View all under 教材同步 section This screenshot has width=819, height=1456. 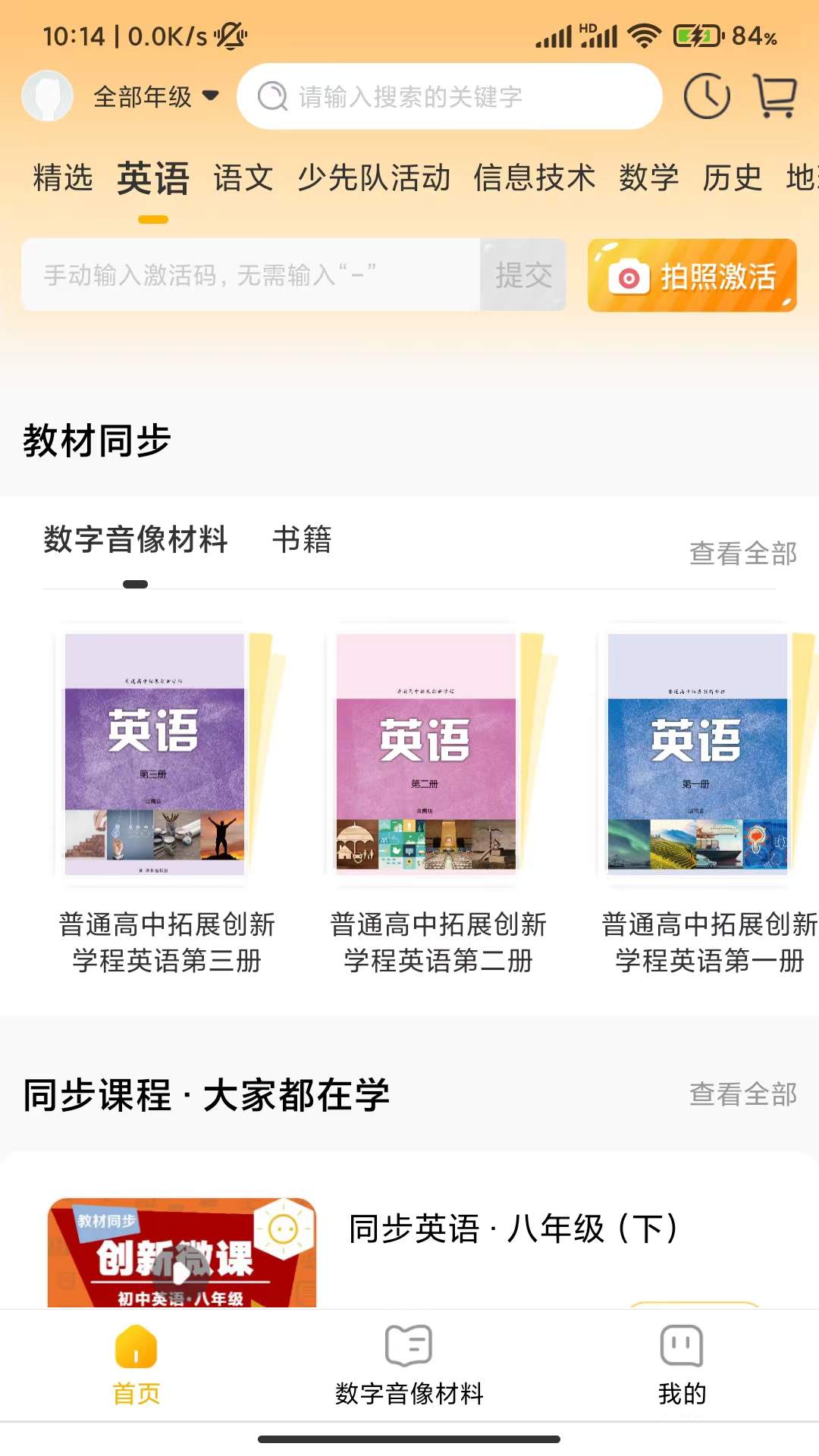point(742,554)
